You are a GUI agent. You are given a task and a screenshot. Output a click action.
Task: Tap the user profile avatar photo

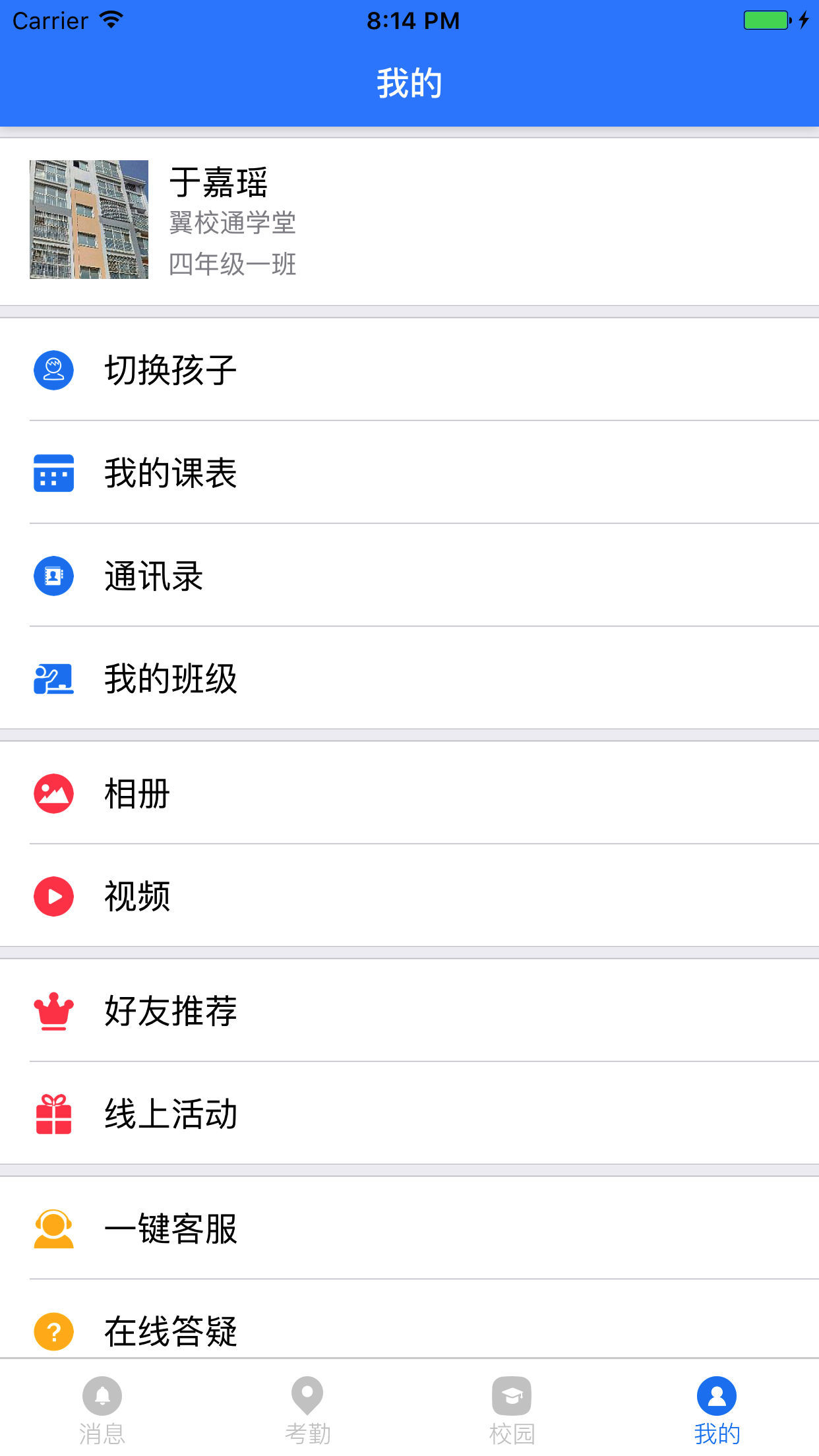[x=89, y=220]
